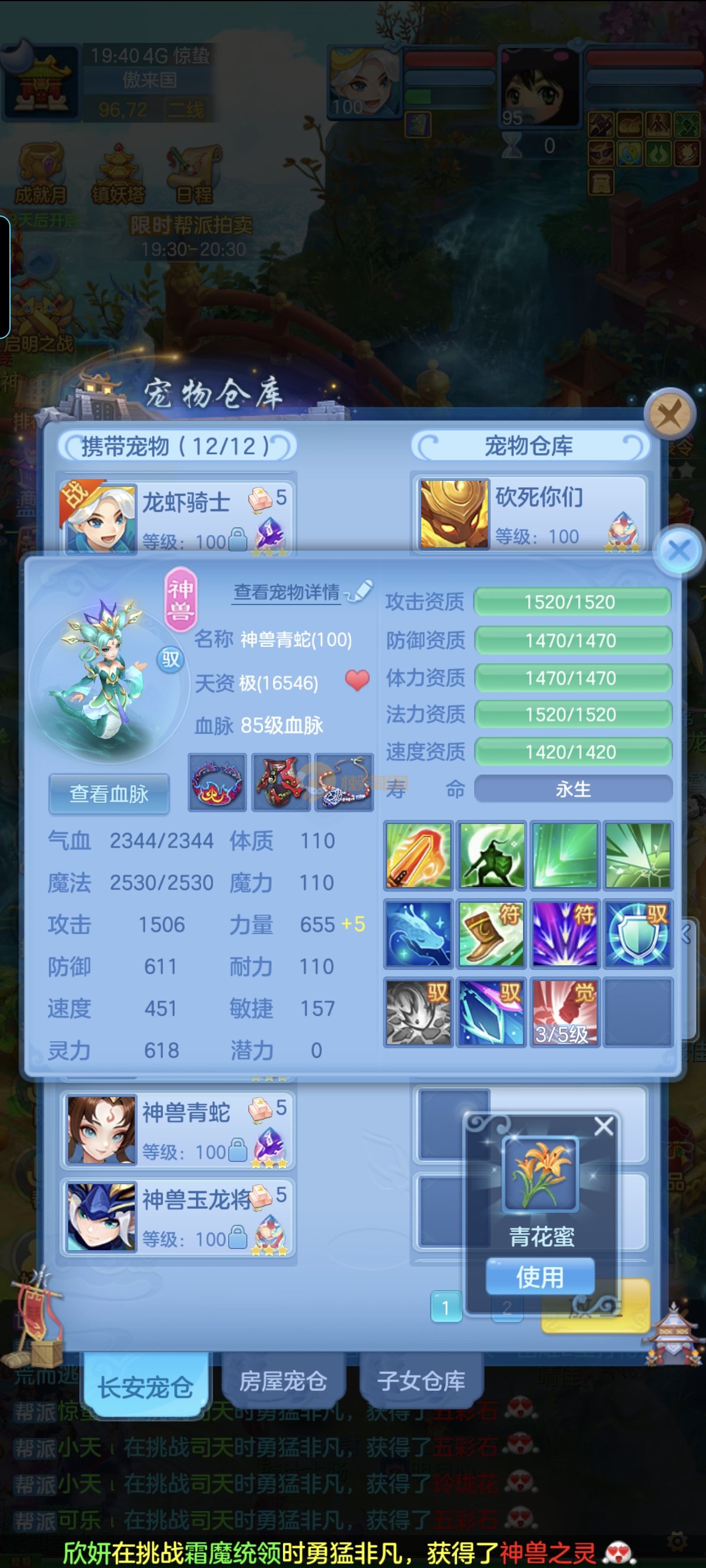This screenshot has height=1568, width=706.
Task: Inspect the necklace equipment slot
Action: 344,782
